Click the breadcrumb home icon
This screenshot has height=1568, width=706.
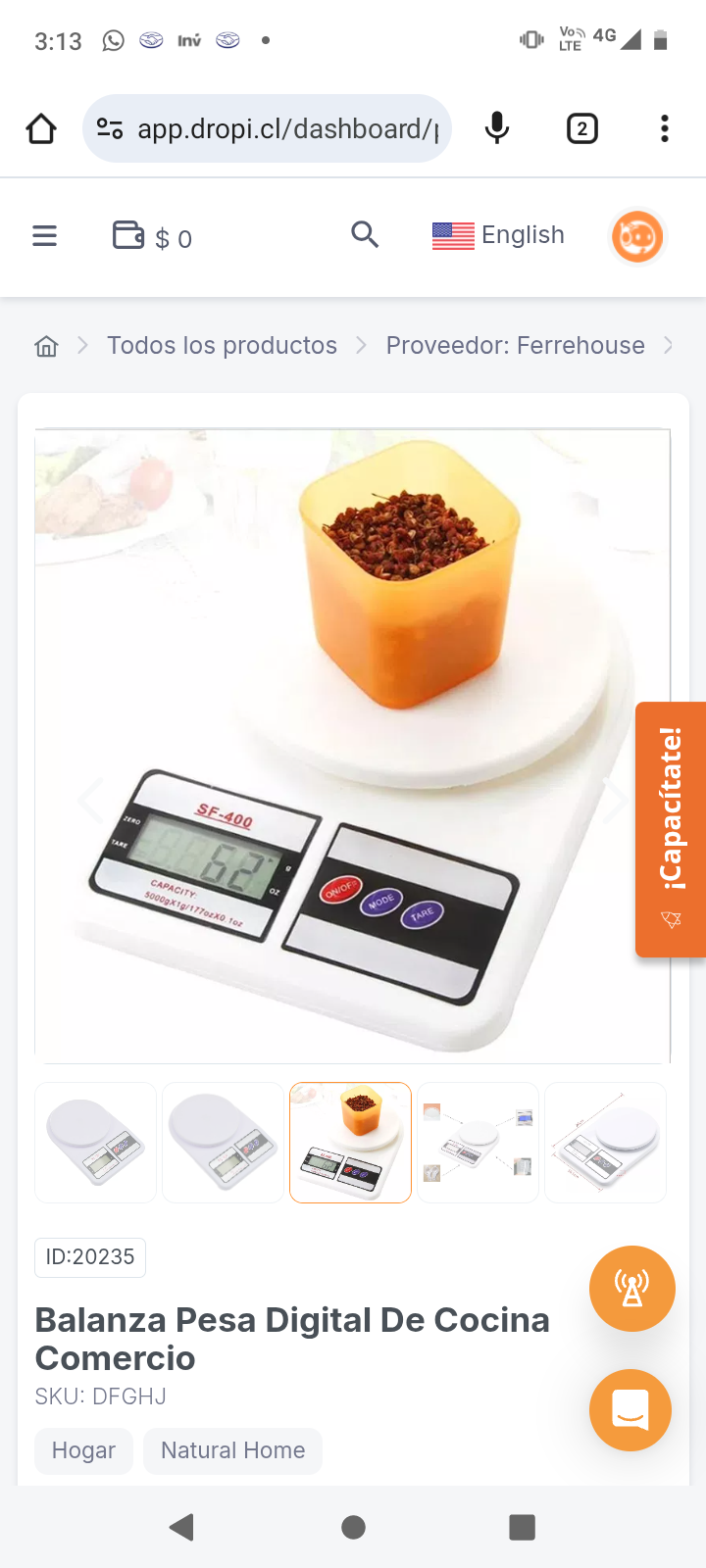click(45, 345)
